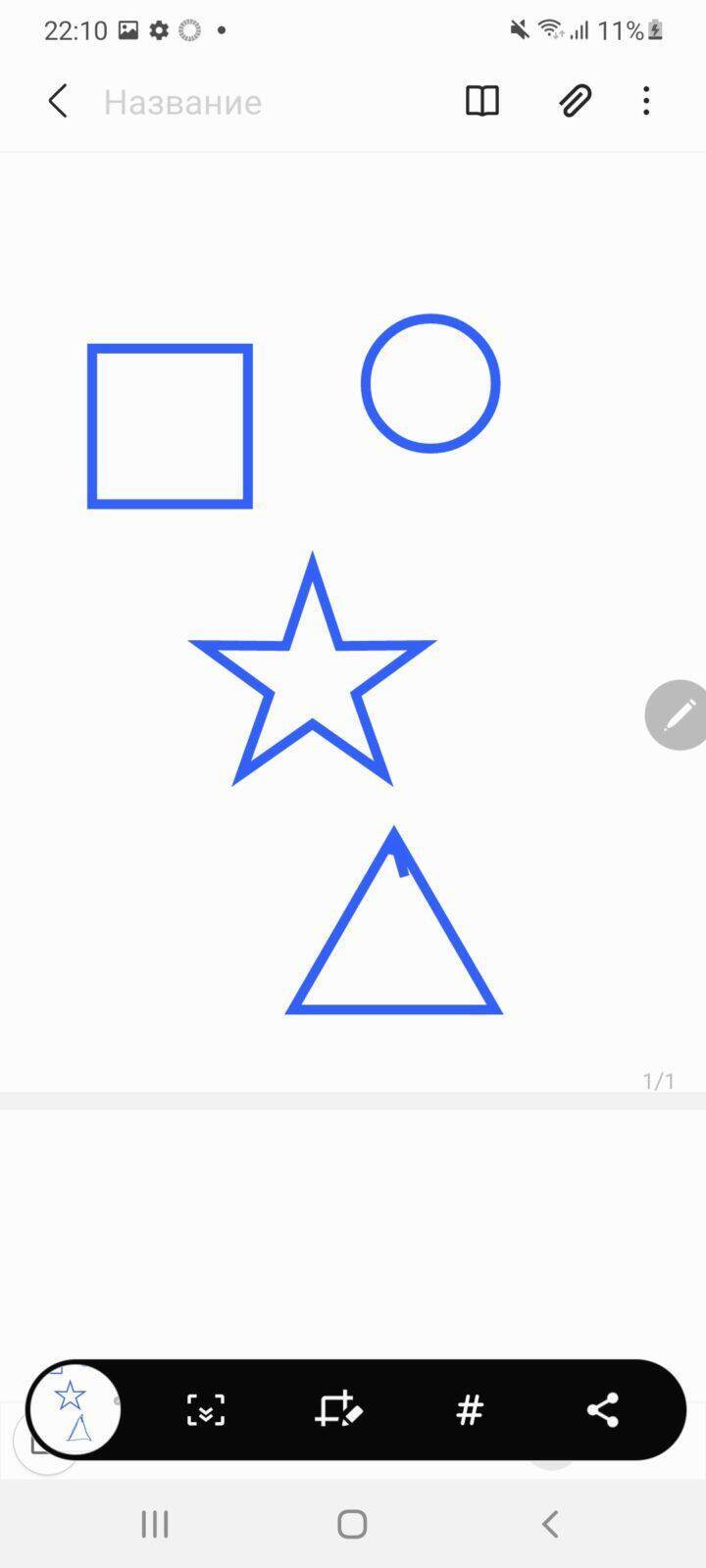Attach a file with the paperclip icon
Image resolution: width=706 pixels, height=1568 pixels.
(575, 101)
